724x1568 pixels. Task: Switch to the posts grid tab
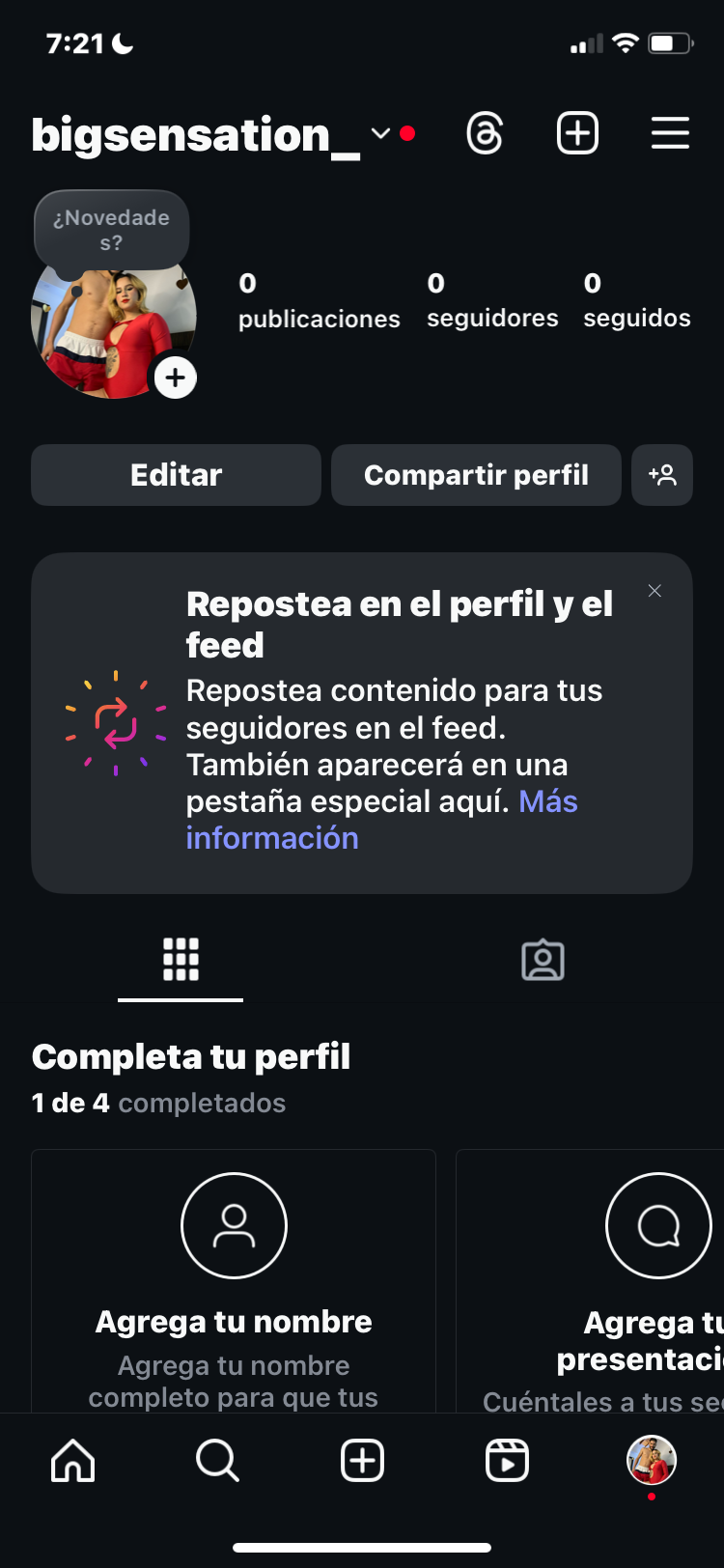point(181,960)
